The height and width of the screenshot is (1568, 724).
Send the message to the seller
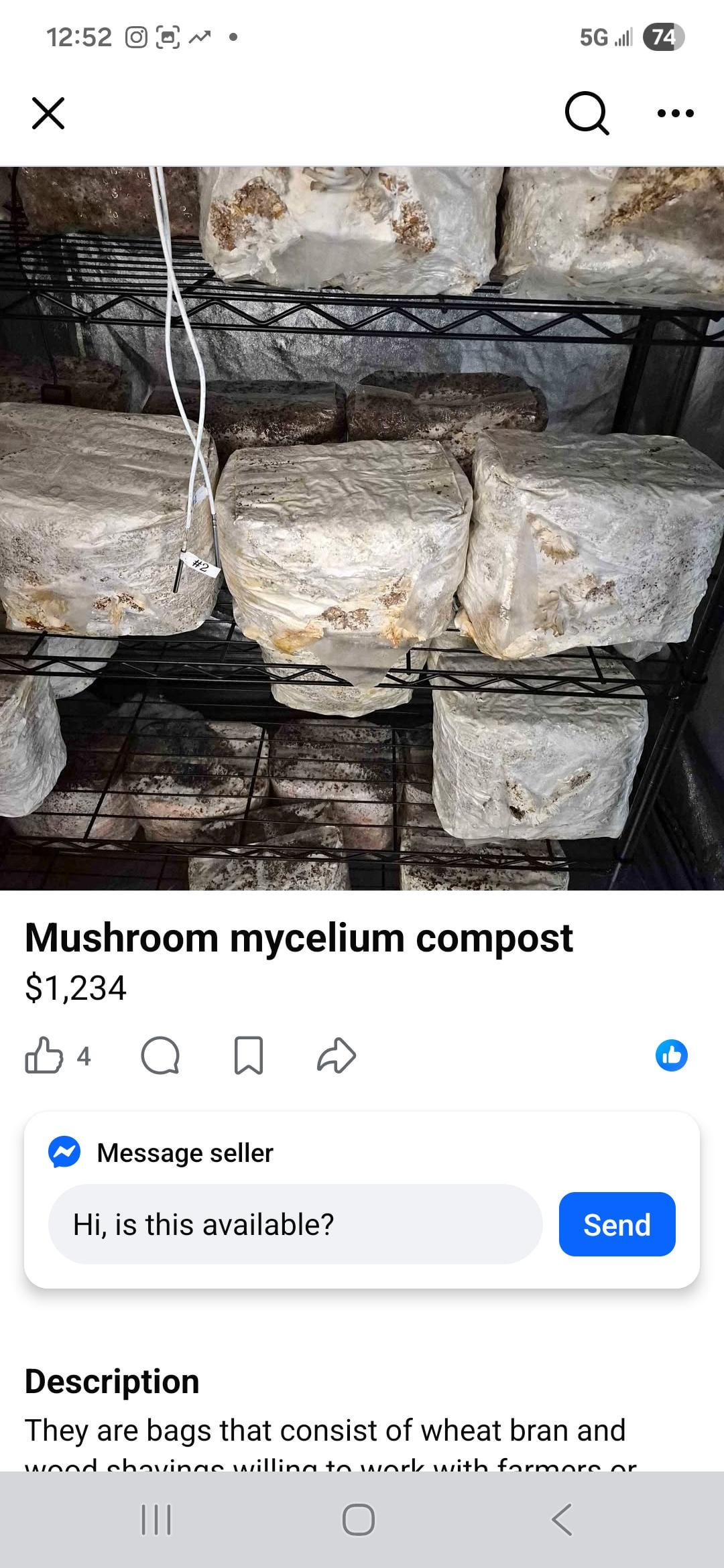(x=617, y=1224)
